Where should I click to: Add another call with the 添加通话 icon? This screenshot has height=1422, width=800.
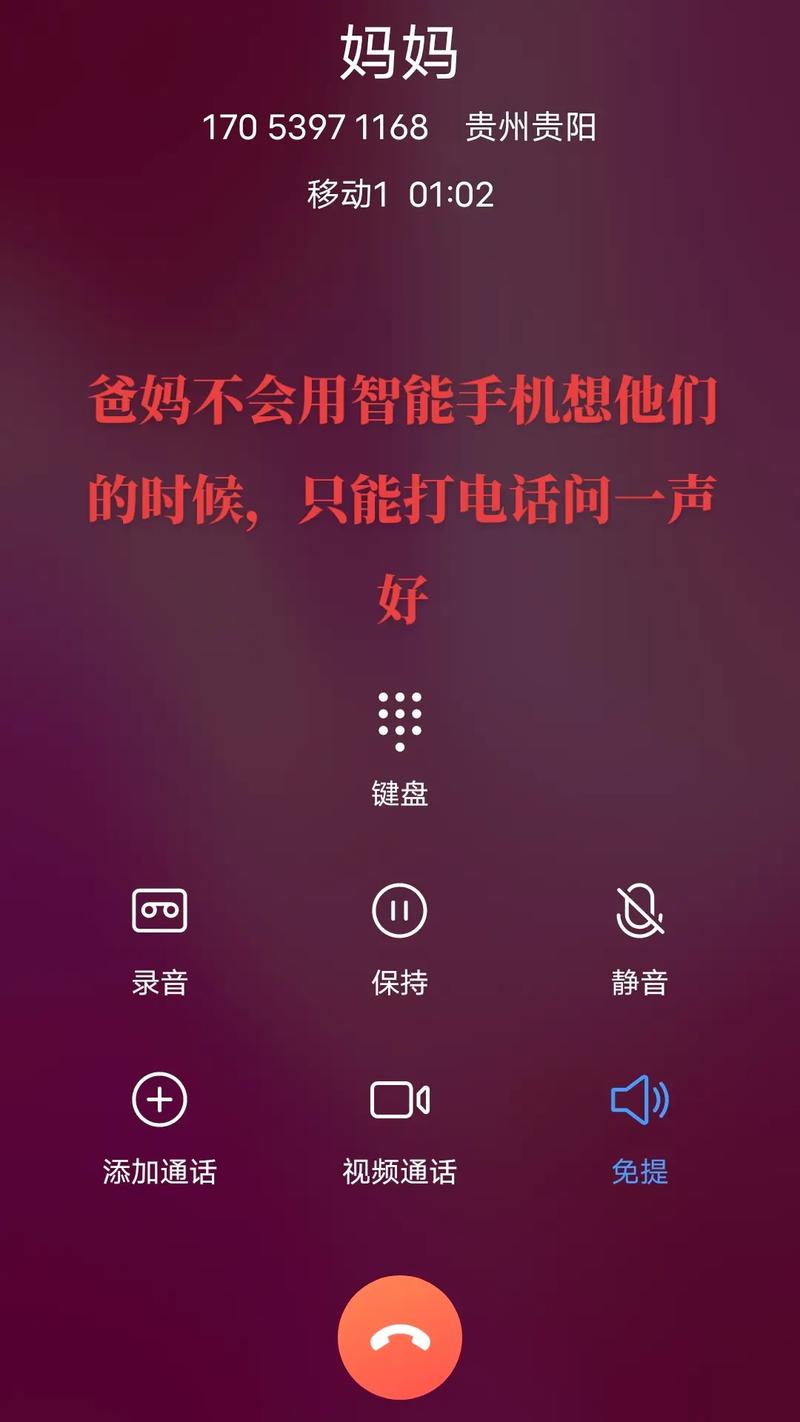pos(160,1100)
